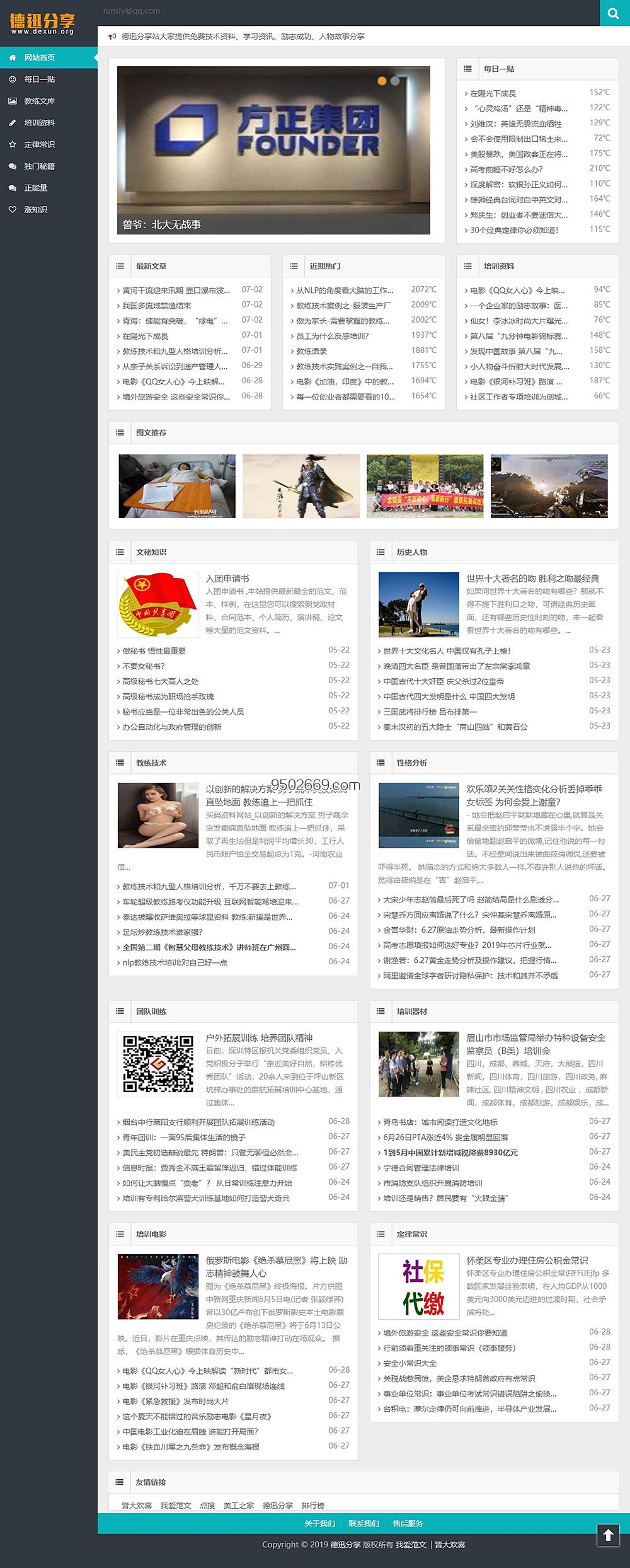Switch to 定律常识 sidebar item
Image resolution: width=630 pixels, height=1568 pixels.
pyautogui.click(x=40, y=144)
